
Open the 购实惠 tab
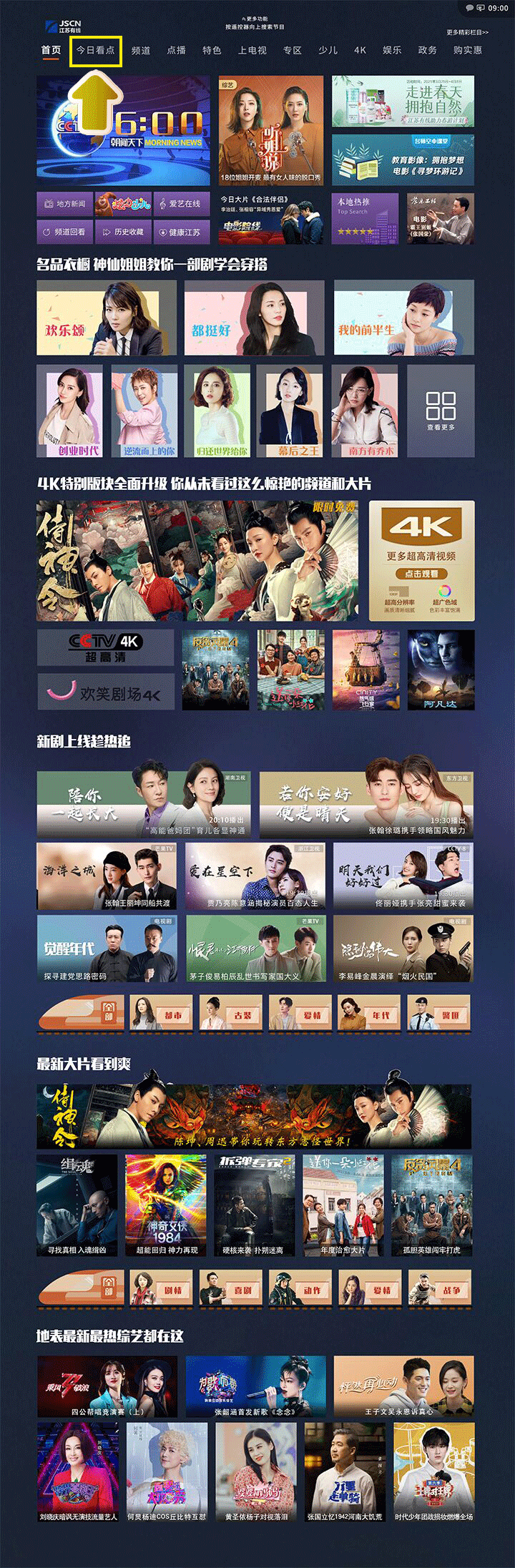coord(467,51)
